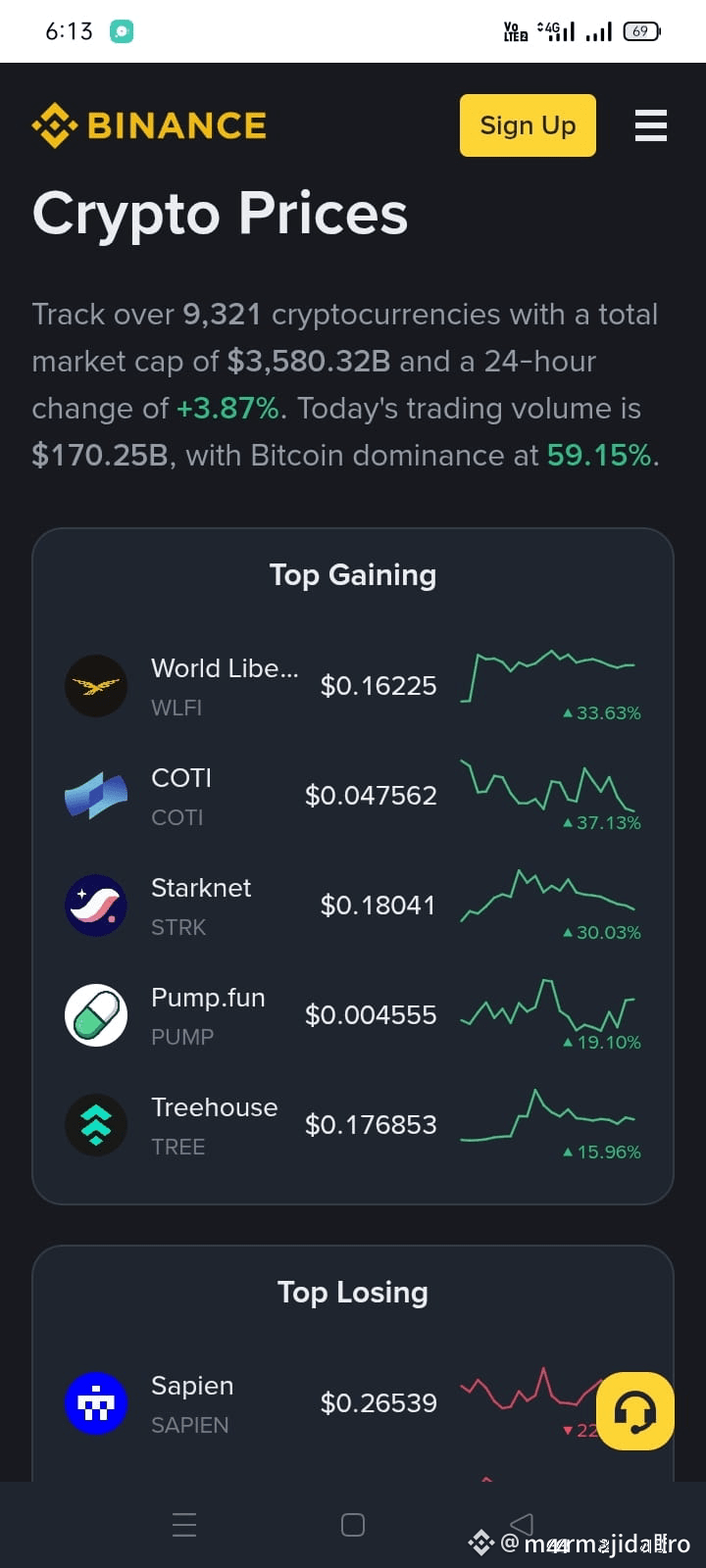Switch to the Top Gaining panel
The width and height of the screenshot is (706, 1568).
pyautogui.click(x=352, y=575)
